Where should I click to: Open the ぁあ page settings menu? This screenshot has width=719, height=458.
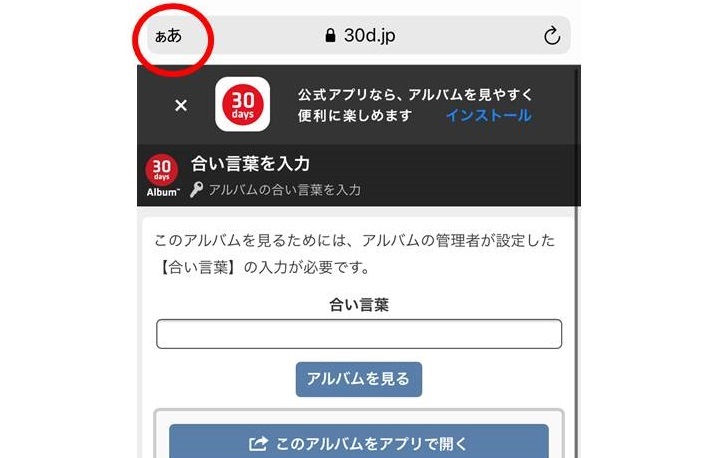pyautogui.click(x=168, y=37)
